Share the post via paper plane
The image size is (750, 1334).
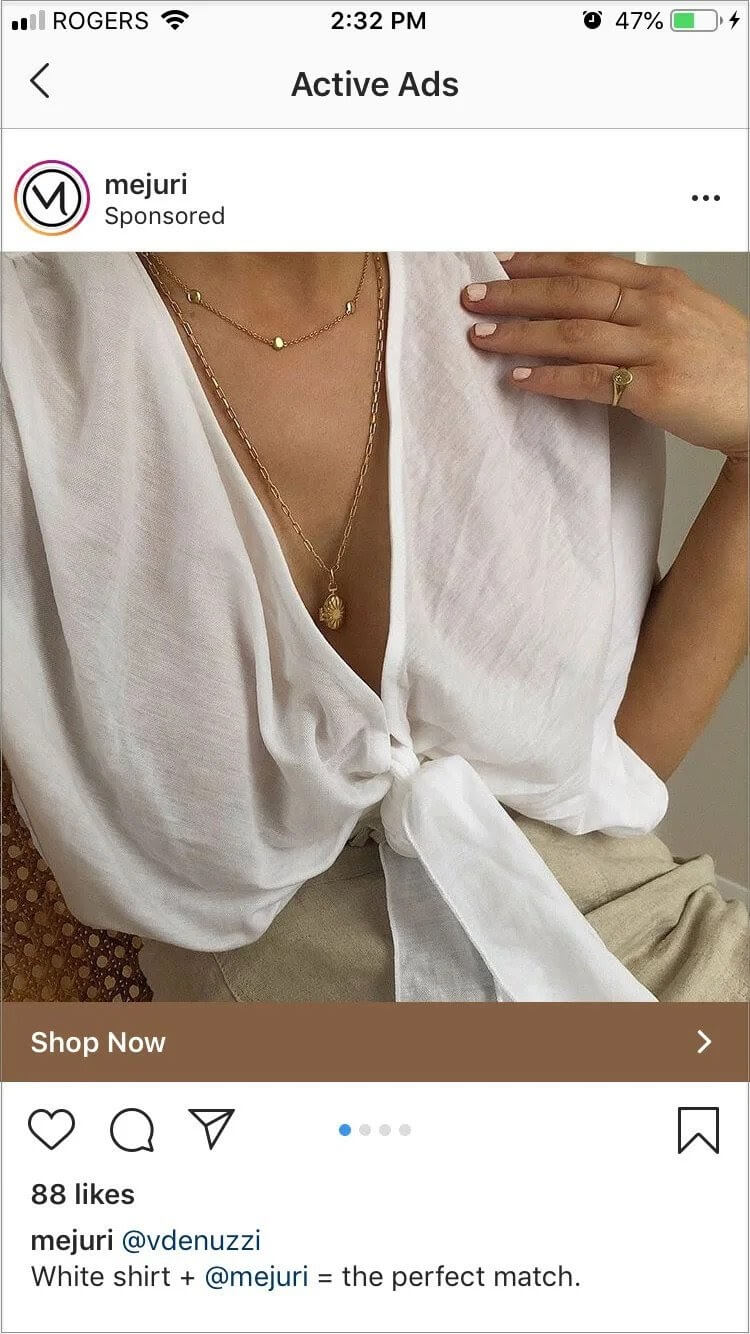pyautogui.click(x=211, y=1130)
